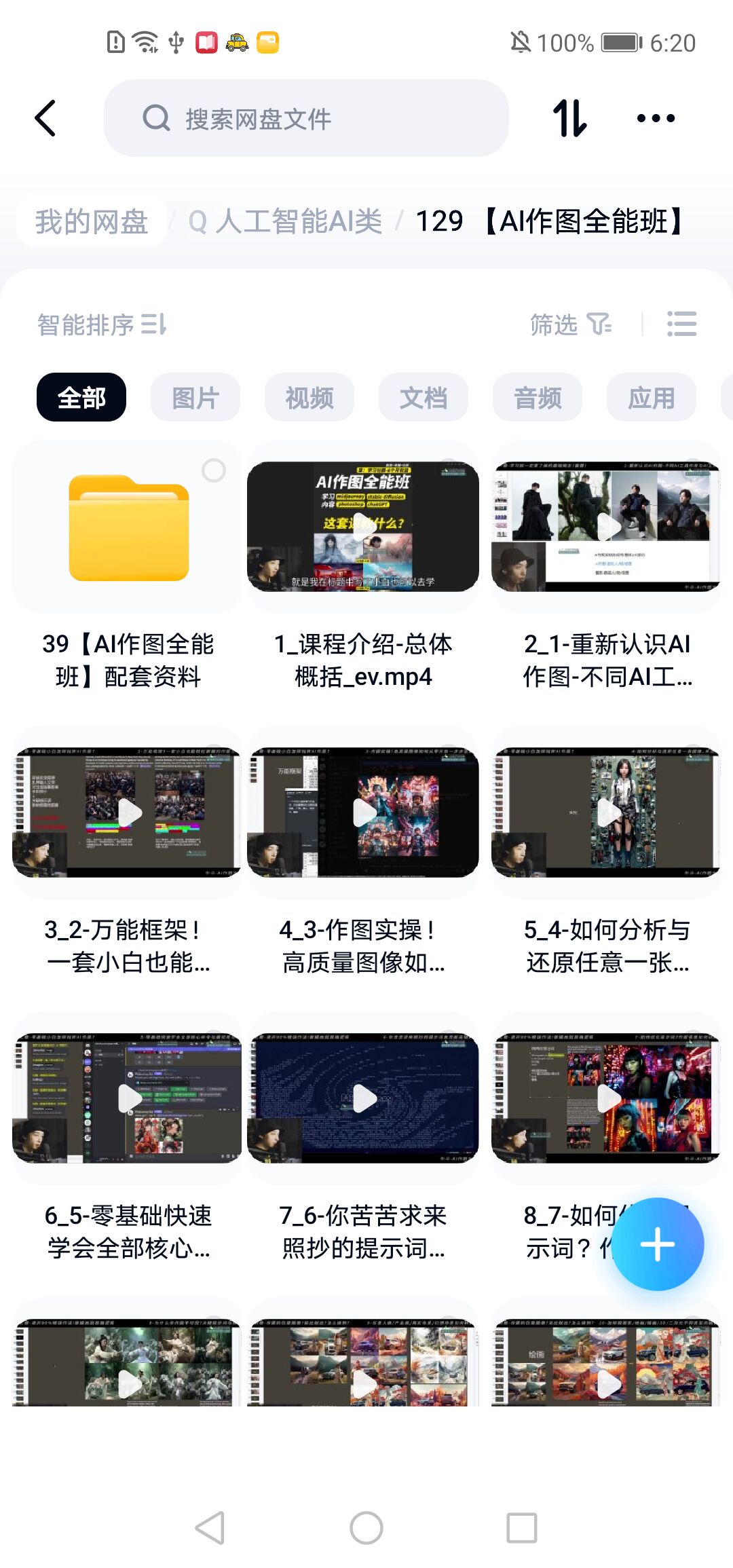Switch to list view layout
Viewport: 733px width, 1568px height.
(x=681, y=324)
